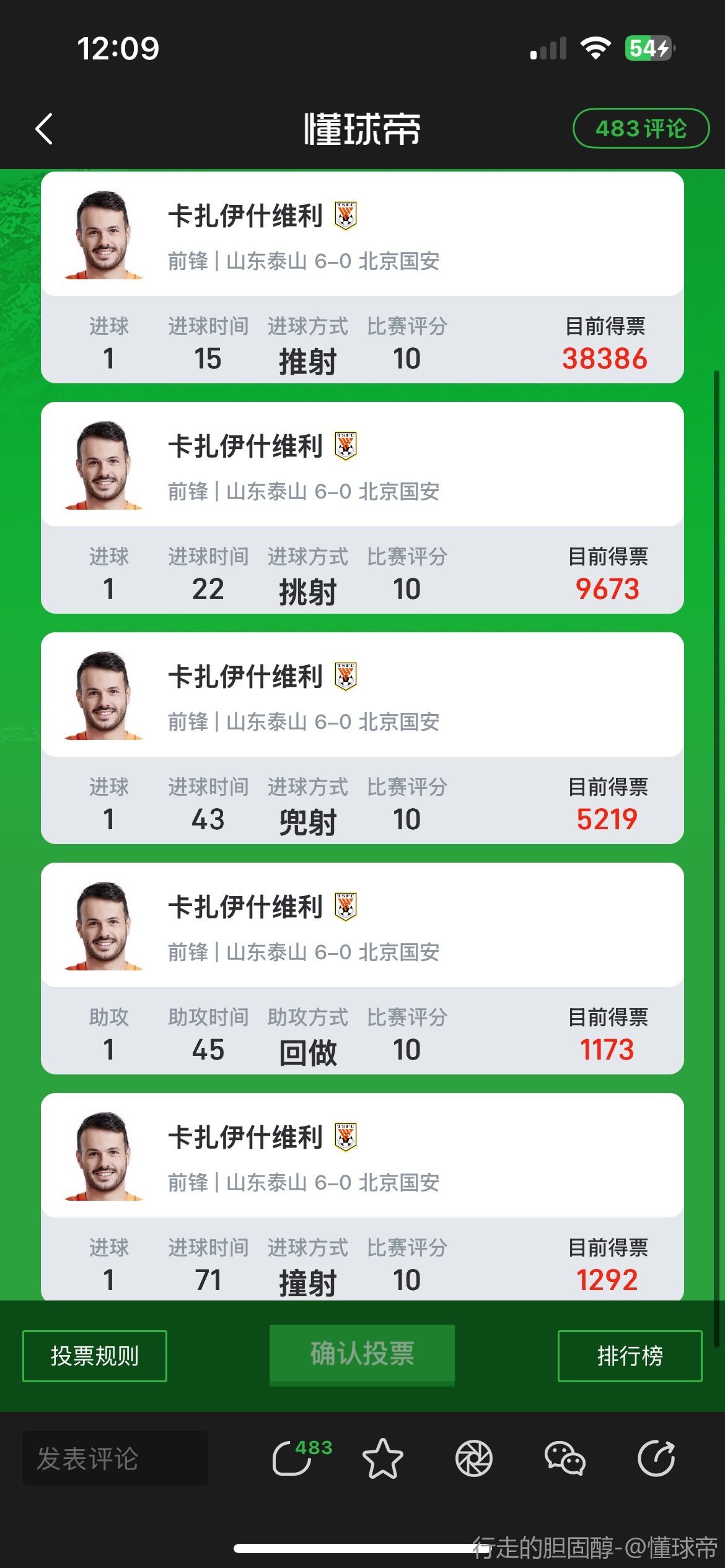The image size is (725, 1568).
Task: Tap 确认投票 to confirm vote
Action: [x=362, y=1354]
